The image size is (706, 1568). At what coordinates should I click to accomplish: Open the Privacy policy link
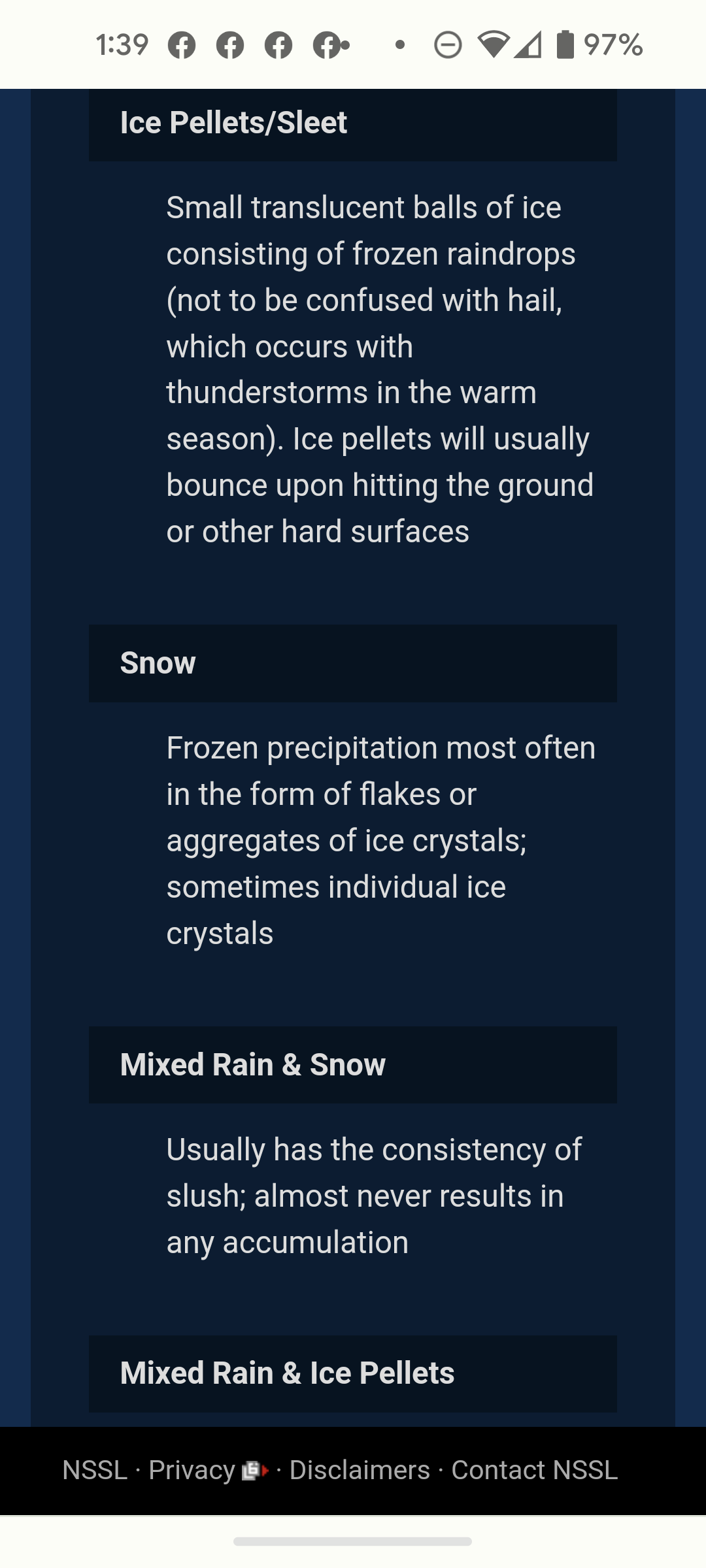[x=192, y=1470]
